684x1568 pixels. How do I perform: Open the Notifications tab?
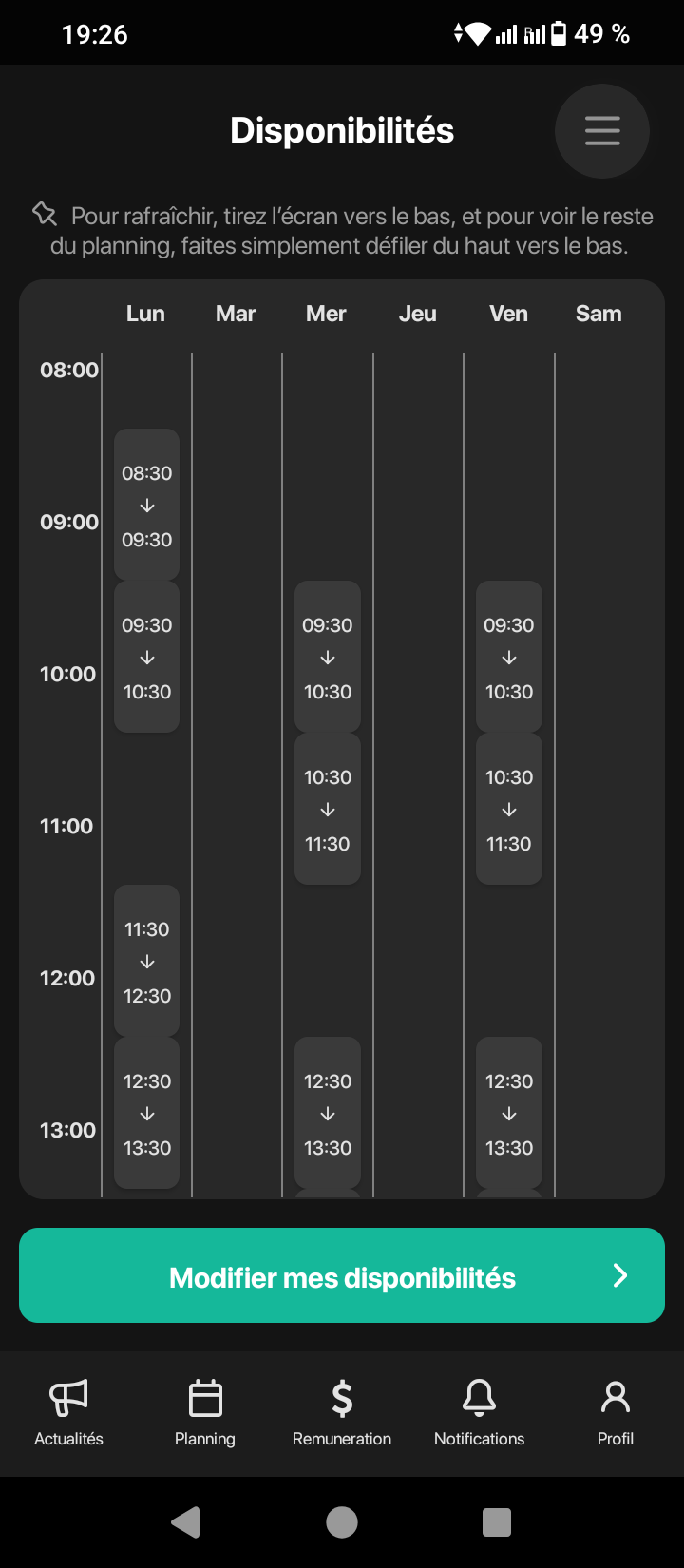point(479,1412)
